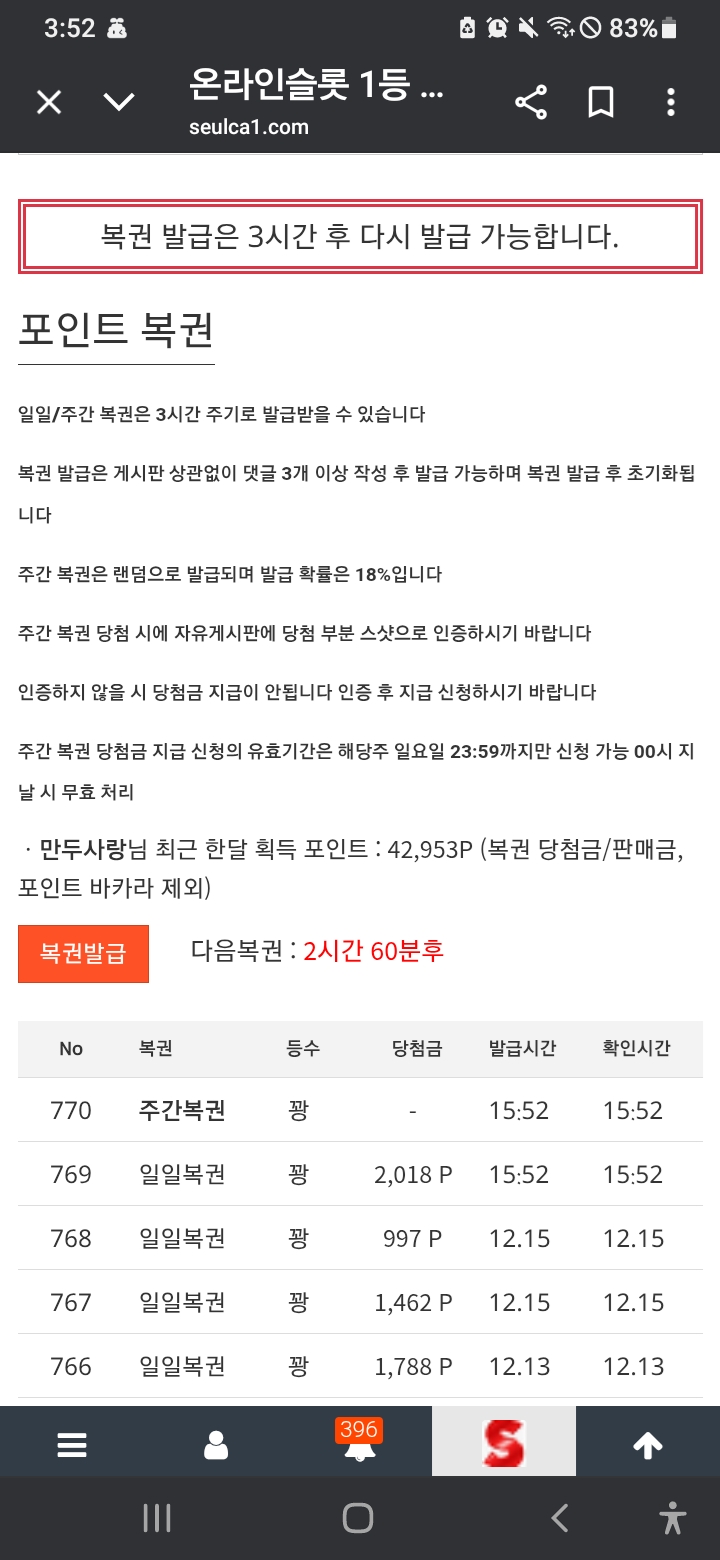Open the notifications bell with 396 badge
This screenshot has height=1560, width=720.
click(x=359, y=1445)
